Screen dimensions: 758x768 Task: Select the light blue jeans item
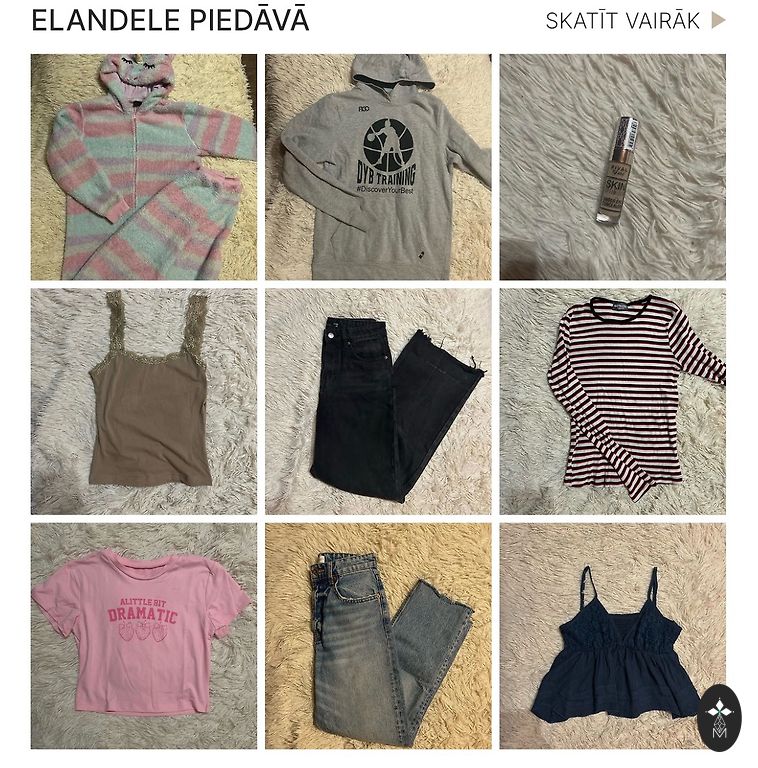coord(378,636)
